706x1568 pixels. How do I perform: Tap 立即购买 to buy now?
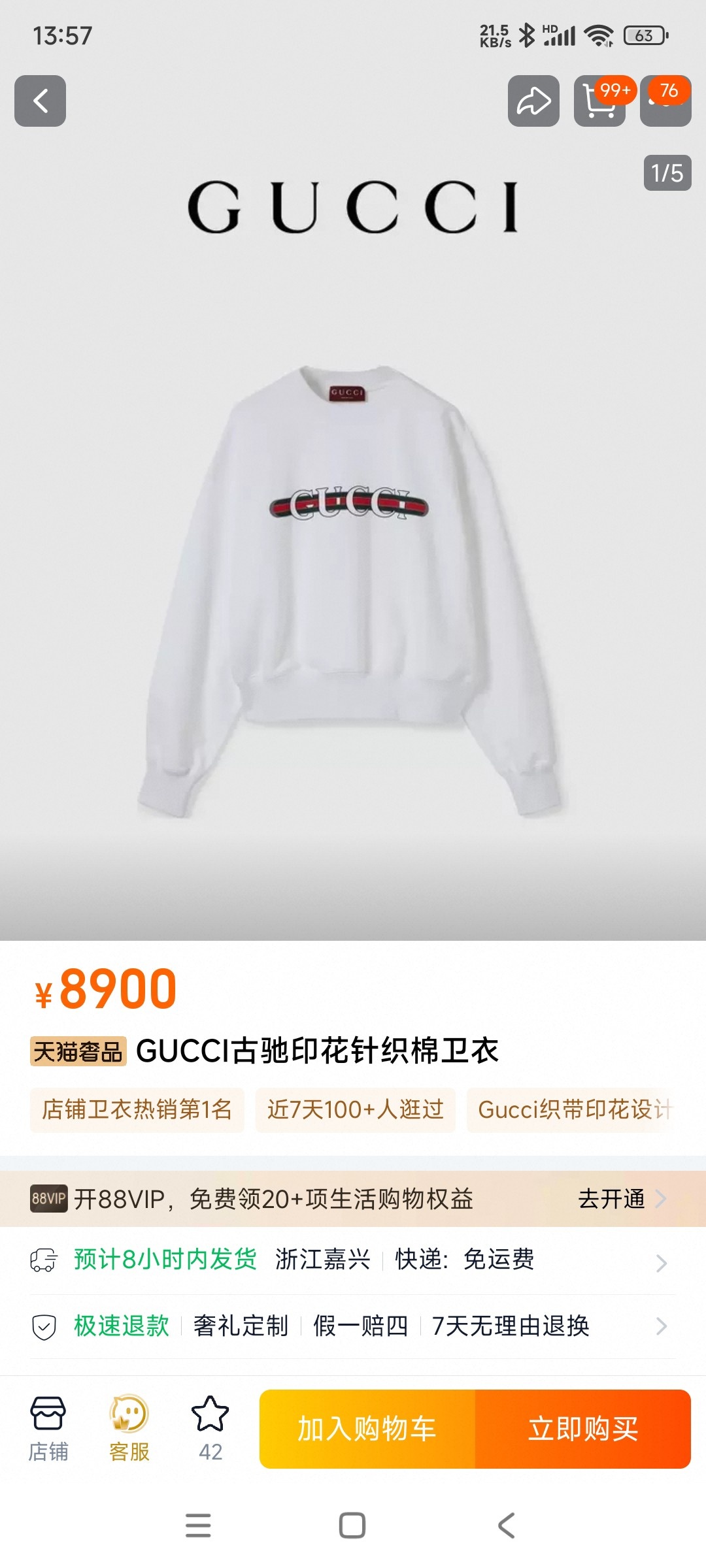coord(582,1429)
